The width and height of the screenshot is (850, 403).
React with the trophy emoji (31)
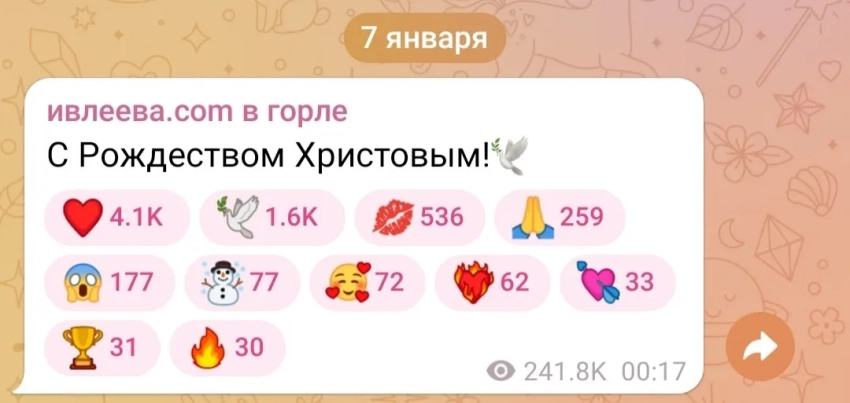[102, 347]
